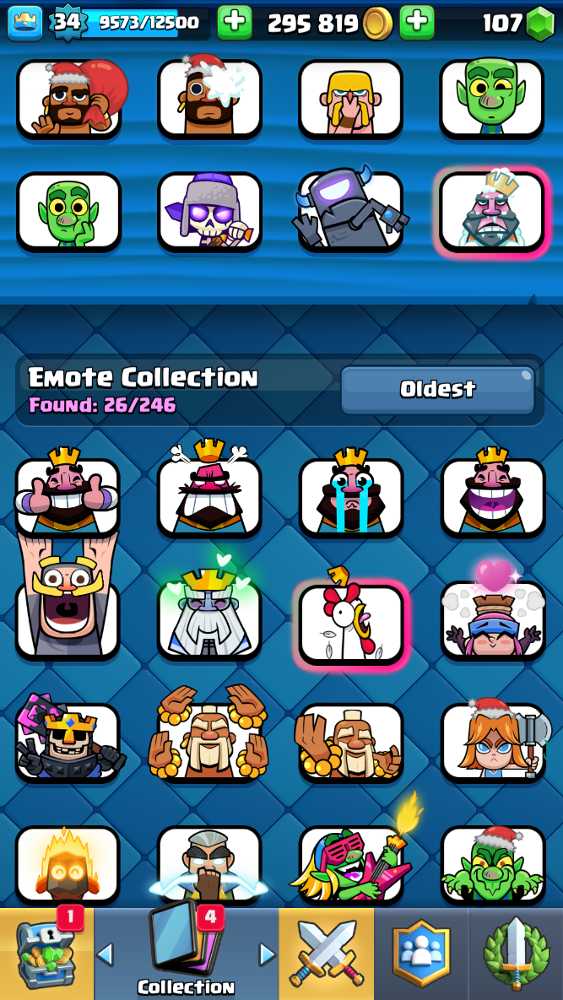Add gold with the coin plus button
The image size is (563, 1000).
click(x=417, y=22)
